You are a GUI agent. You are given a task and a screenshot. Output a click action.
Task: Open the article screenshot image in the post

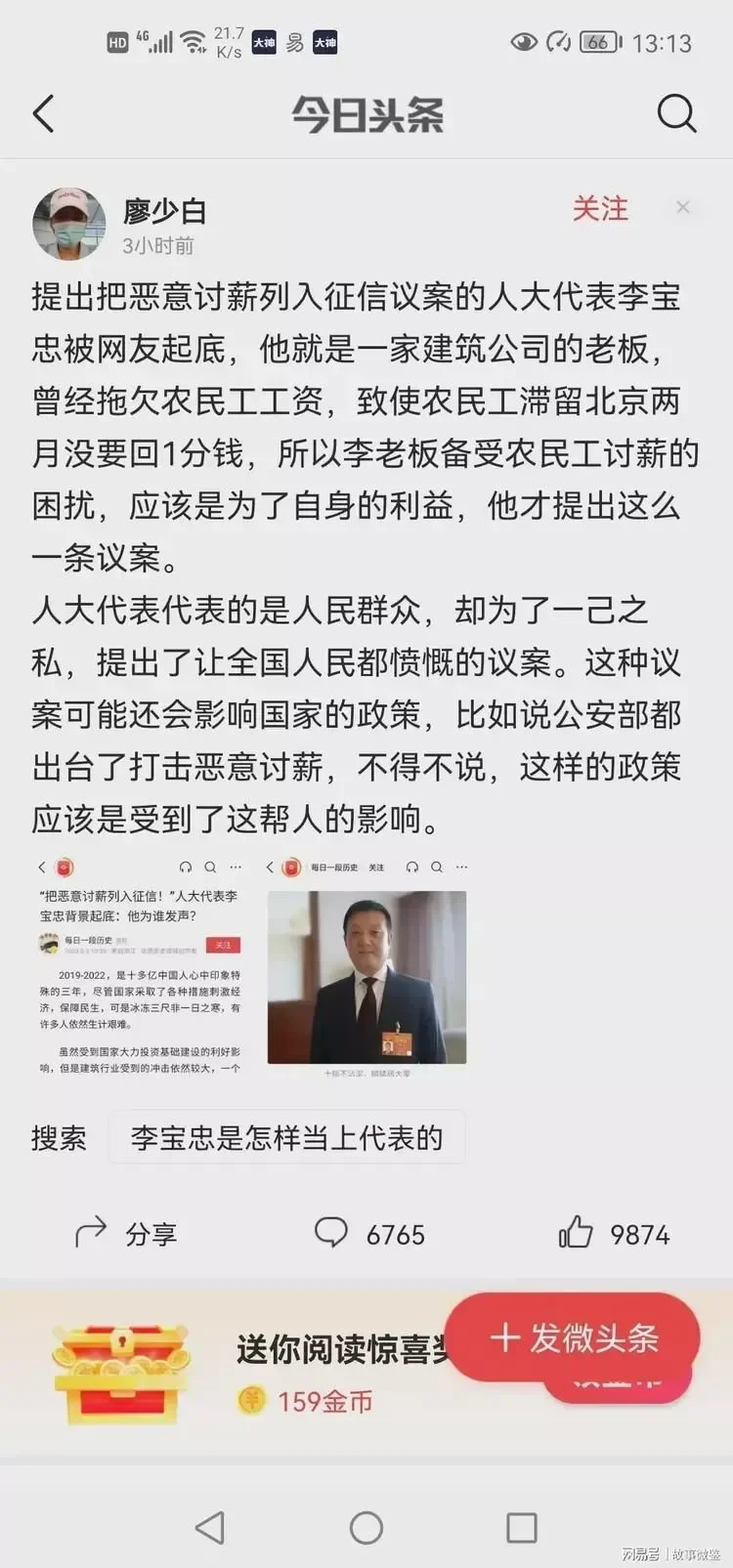click(x=139, y=966)
